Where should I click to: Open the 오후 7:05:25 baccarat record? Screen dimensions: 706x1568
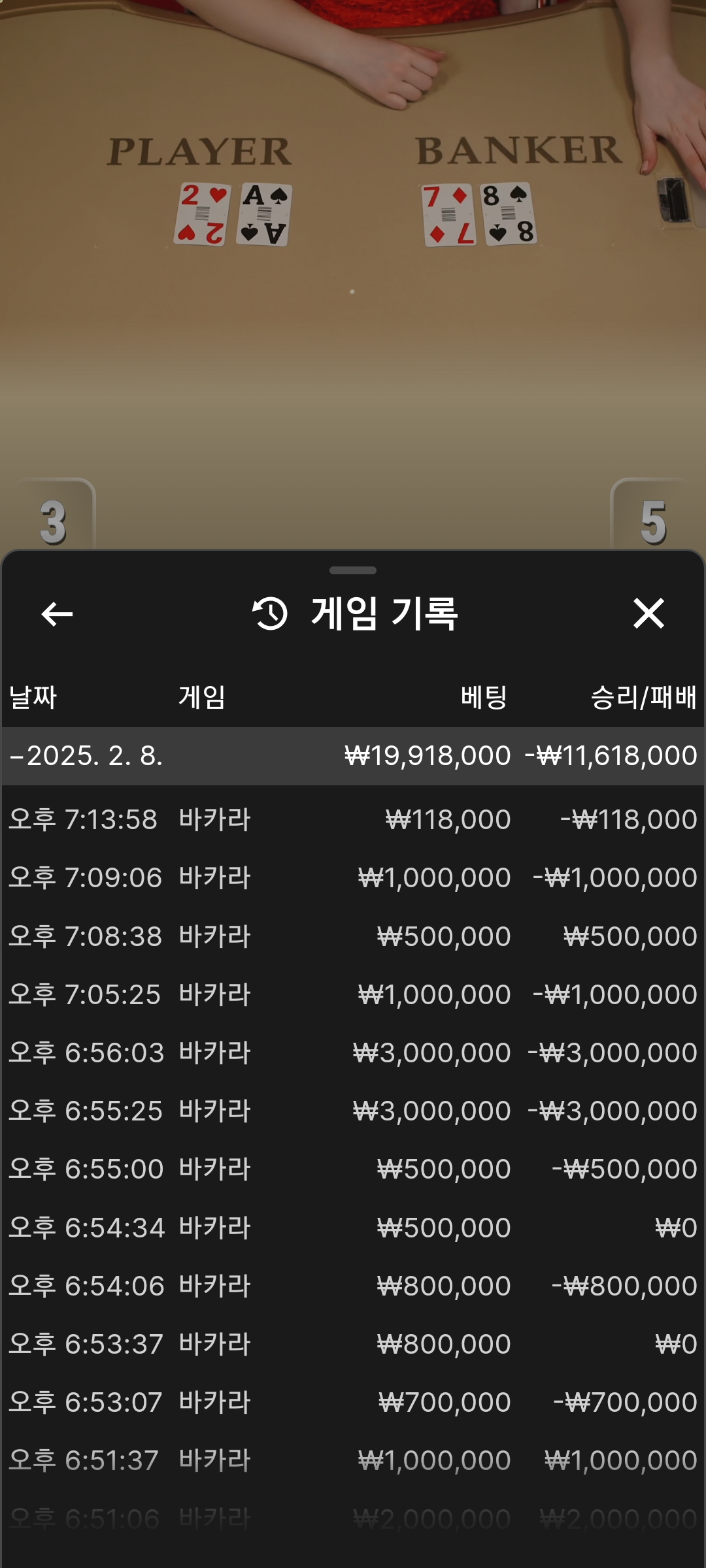(x=353, y=994)
